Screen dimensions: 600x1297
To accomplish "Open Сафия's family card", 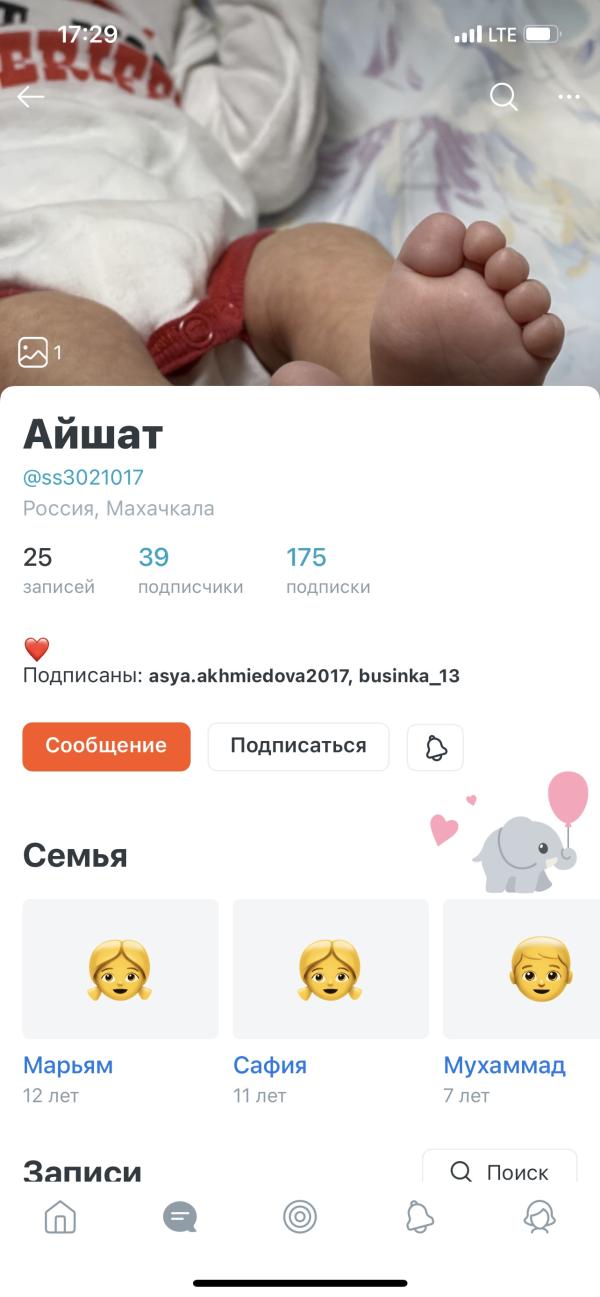I will (330, 969).
